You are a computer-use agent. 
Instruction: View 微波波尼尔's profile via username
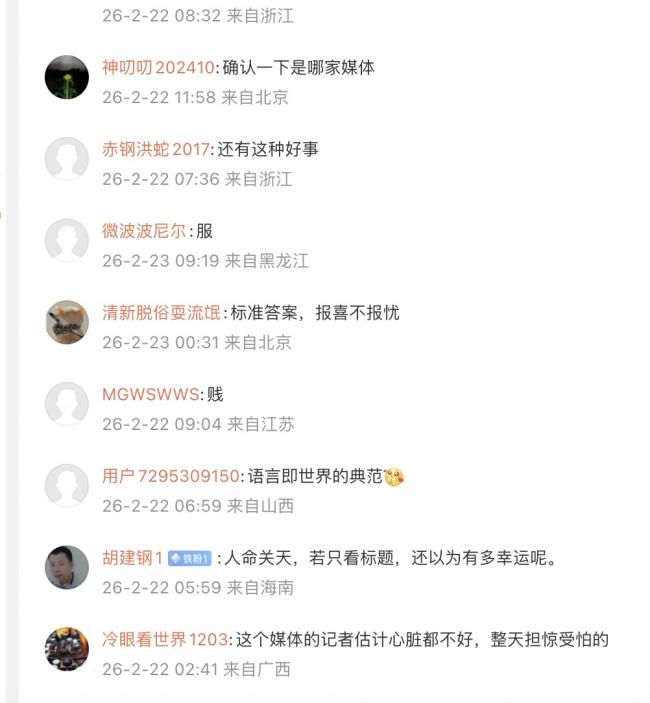(144, 231)
